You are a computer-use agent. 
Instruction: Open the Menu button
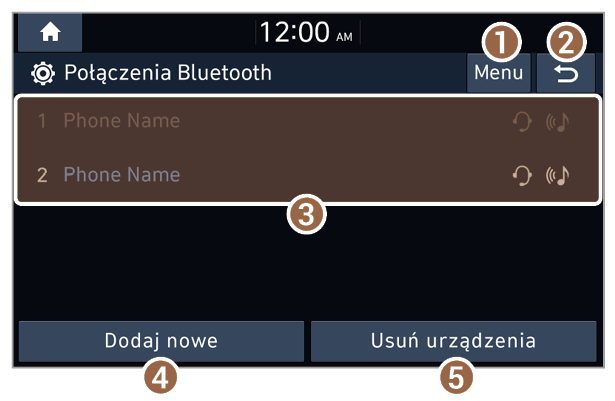(498, 74)
